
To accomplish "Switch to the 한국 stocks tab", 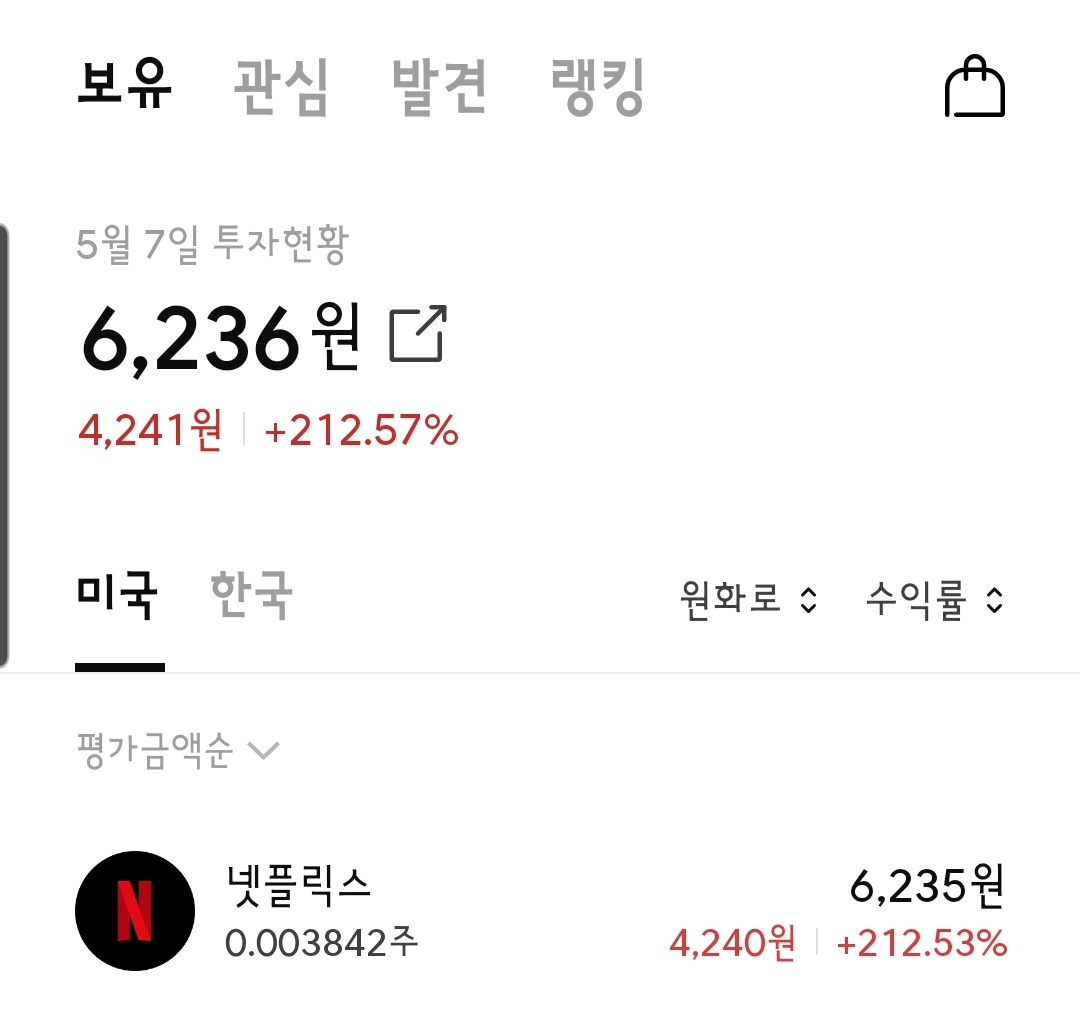I will coord(251,597).
